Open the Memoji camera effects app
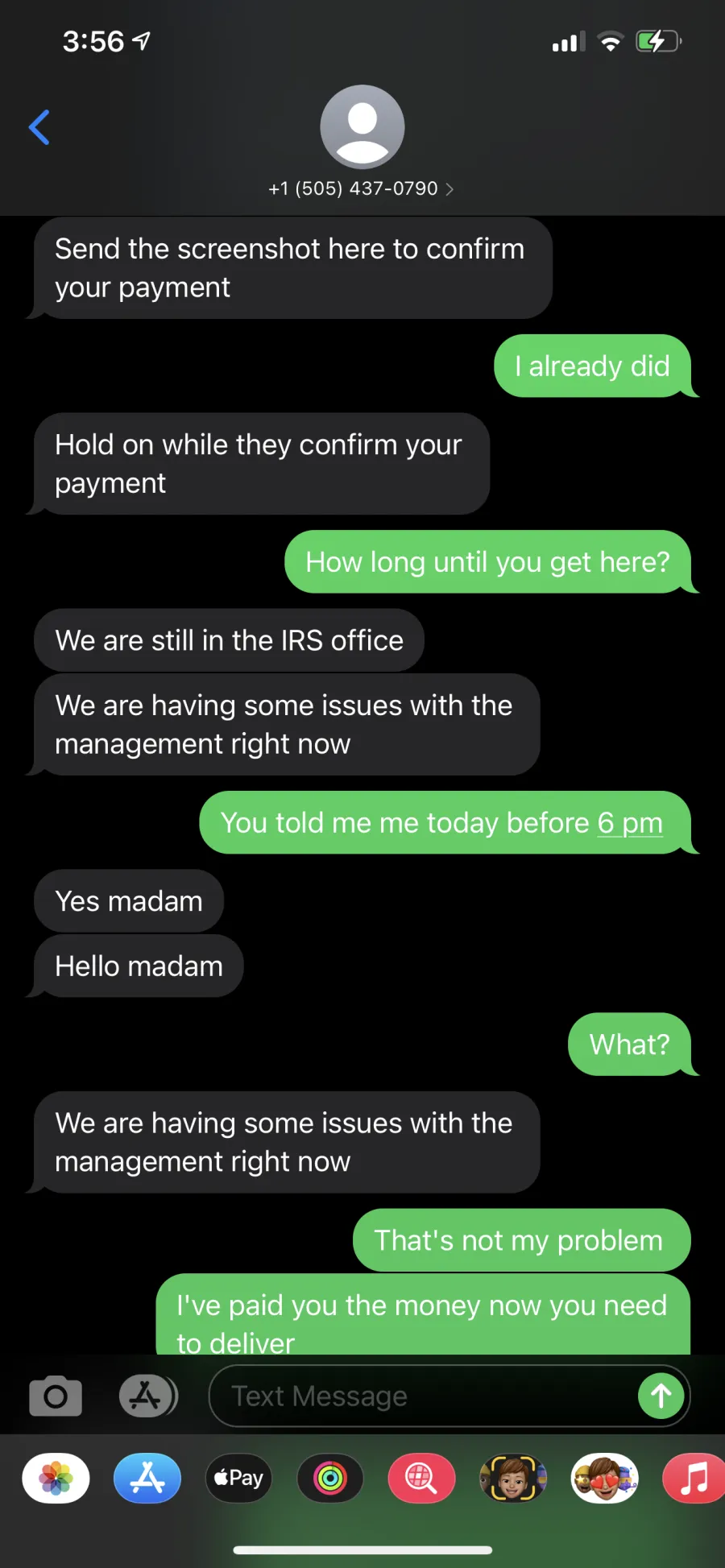This screenshot has height=1568, width=725. tap(513, 1478)
